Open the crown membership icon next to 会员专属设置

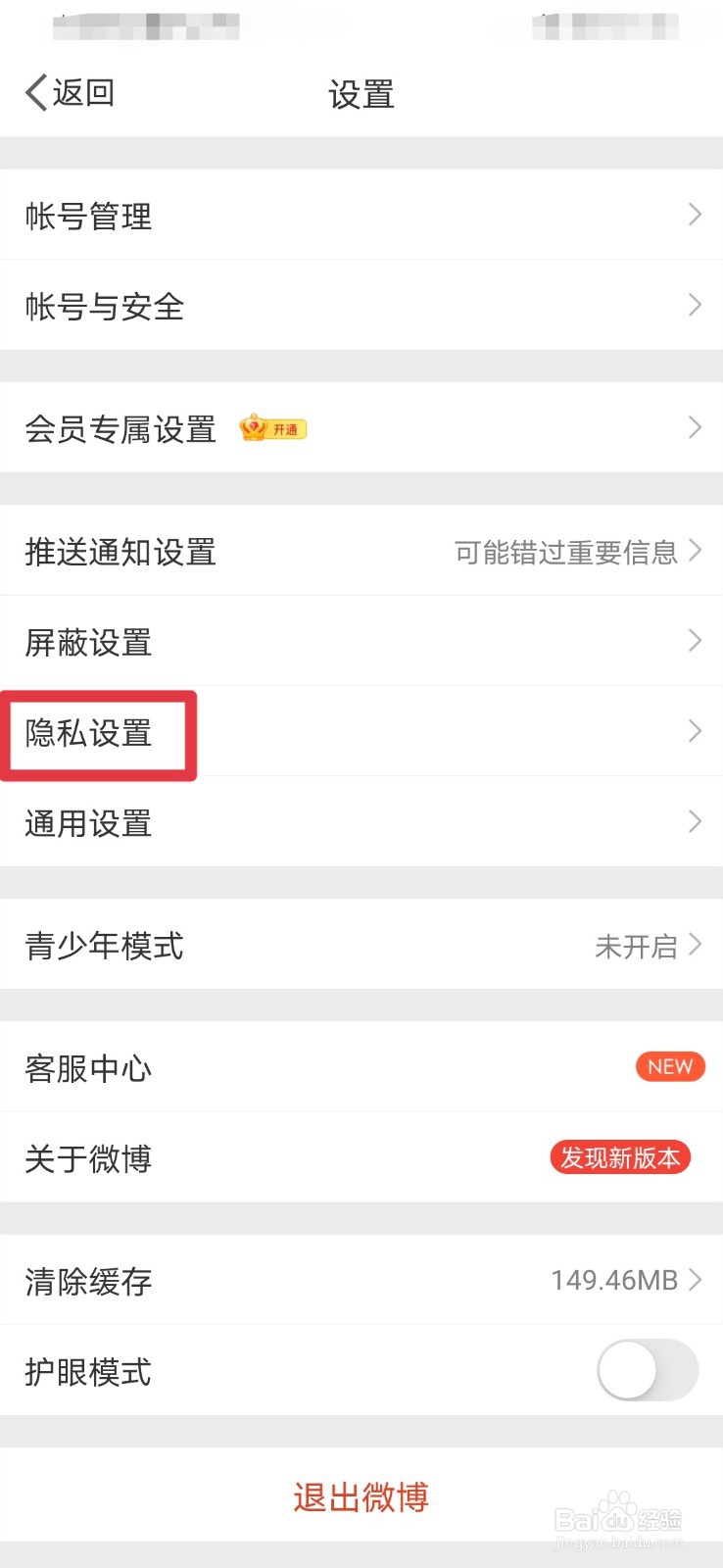pos(253,428)
